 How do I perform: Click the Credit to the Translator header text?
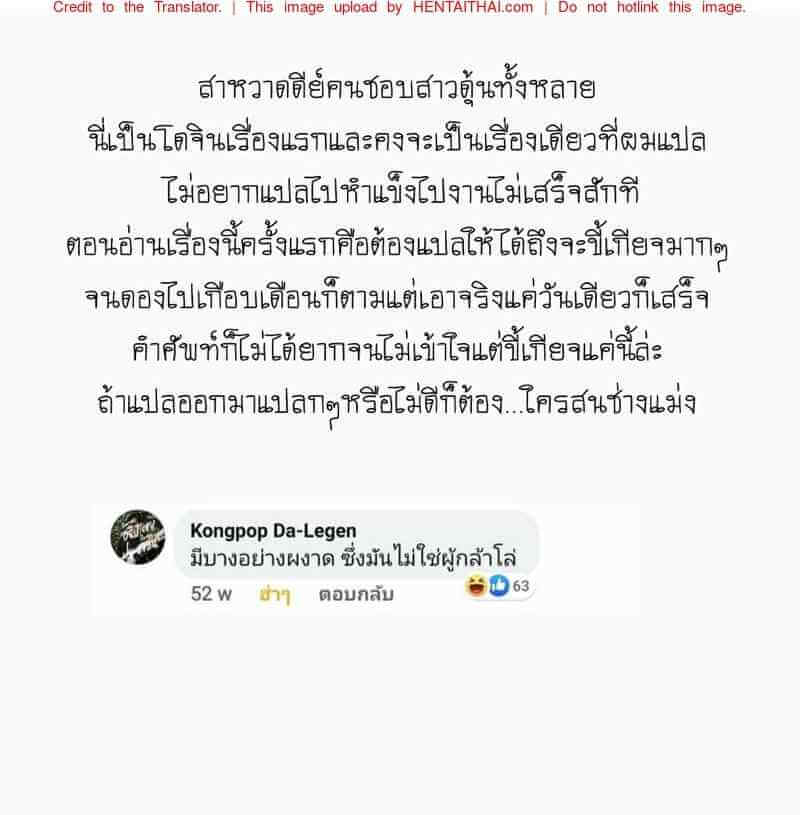click(x=135, y=8)
